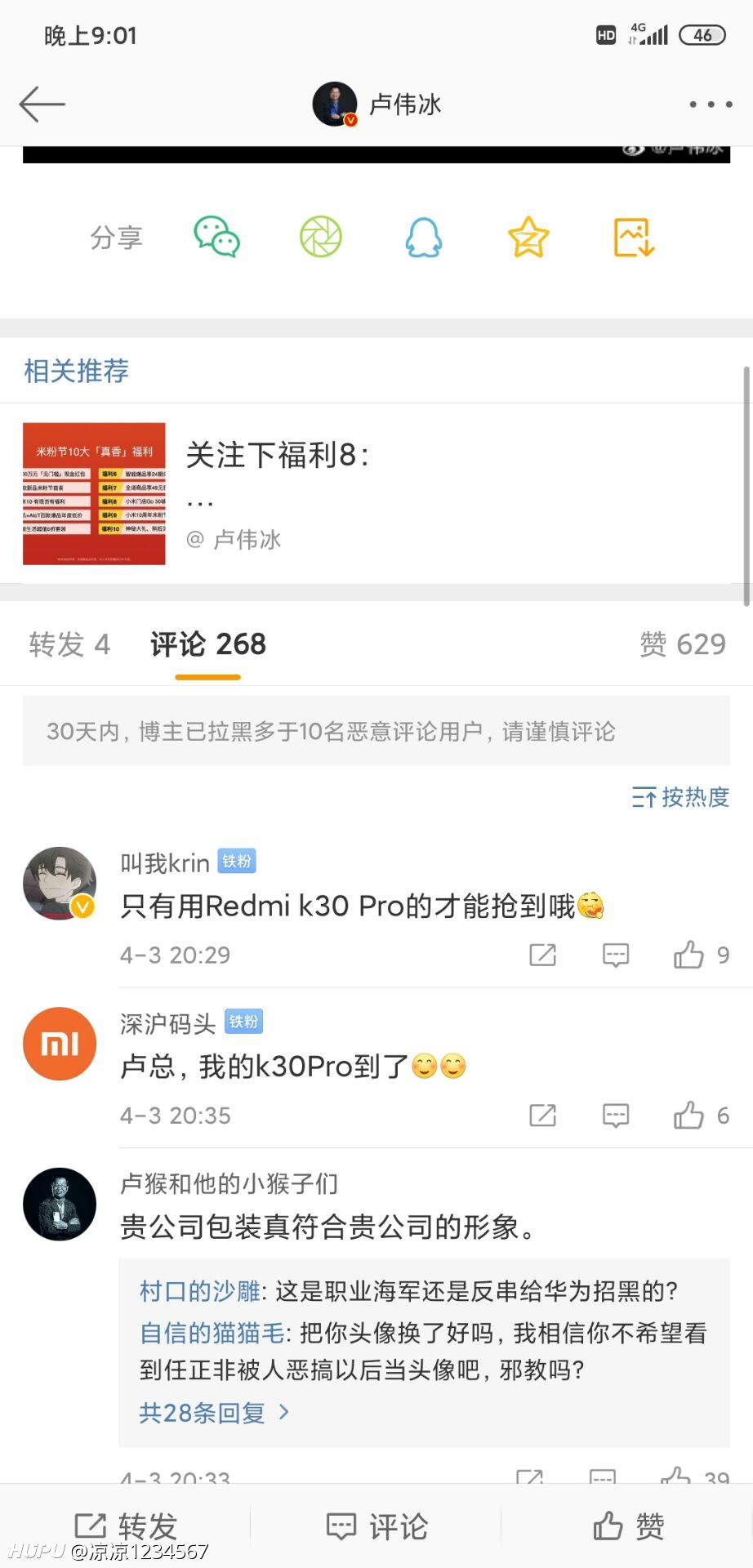Repost the comment by 深沪码头
The height and width of the screenshot is (1568, 753).
click(543, 1116)
